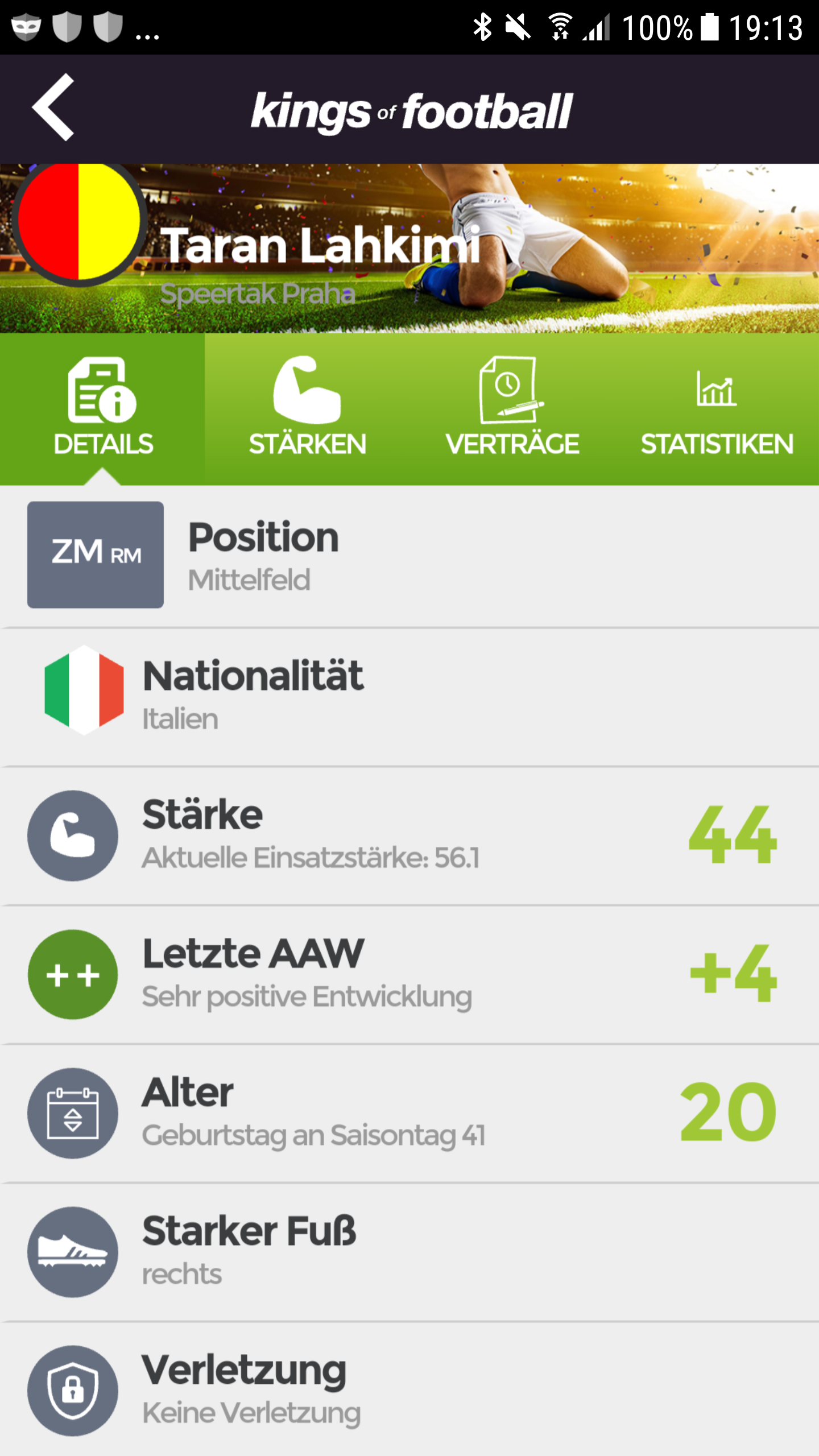Viewport: 819px width, 1456px height.
Task: Go back using the top-left arrow
Action: [x=54, y=108]
